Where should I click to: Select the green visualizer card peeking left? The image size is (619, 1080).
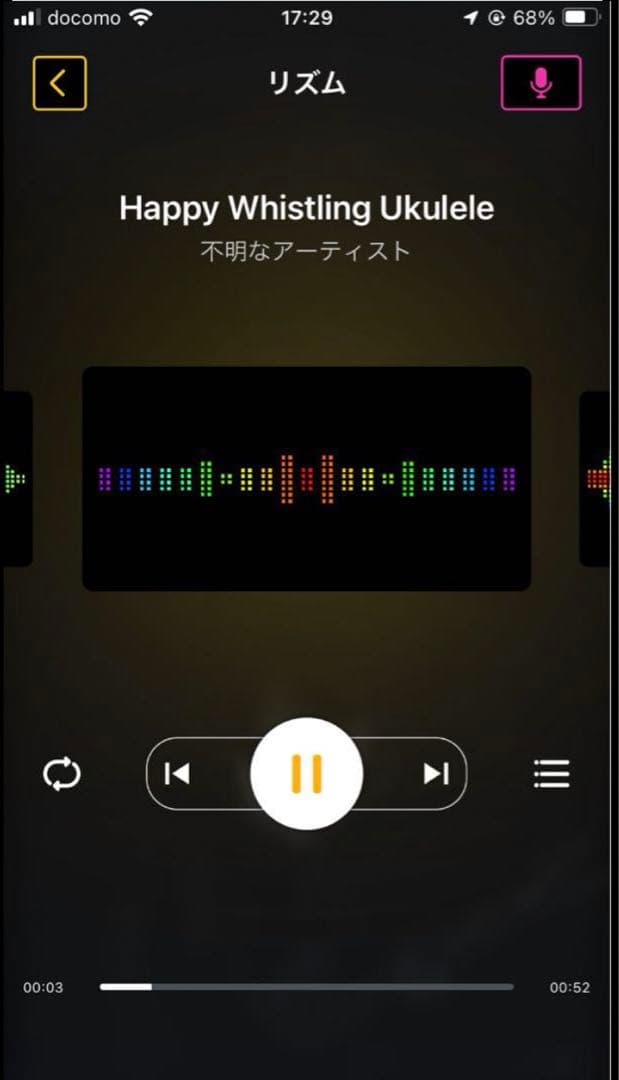coord(15,479)
